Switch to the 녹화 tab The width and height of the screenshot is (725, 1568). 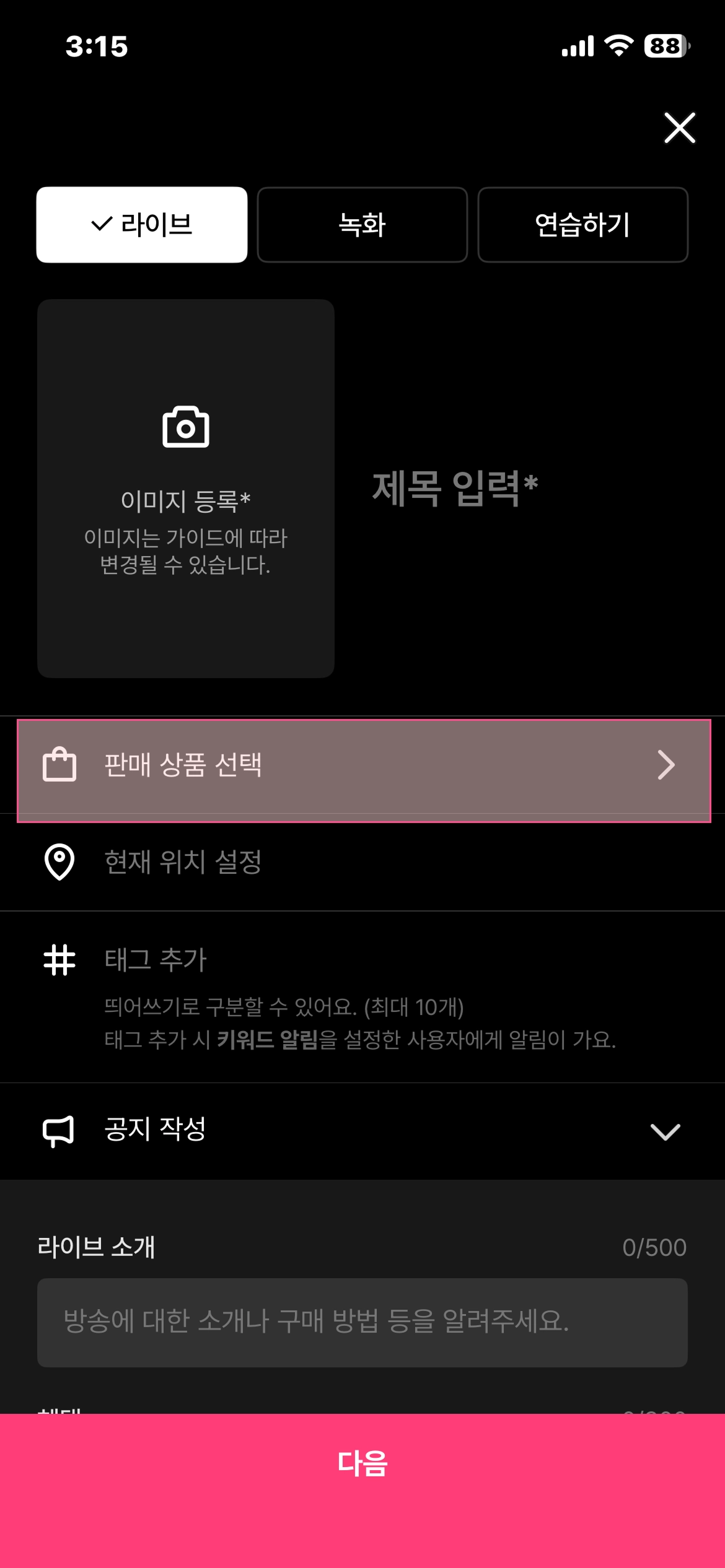[x=362, y=225]
